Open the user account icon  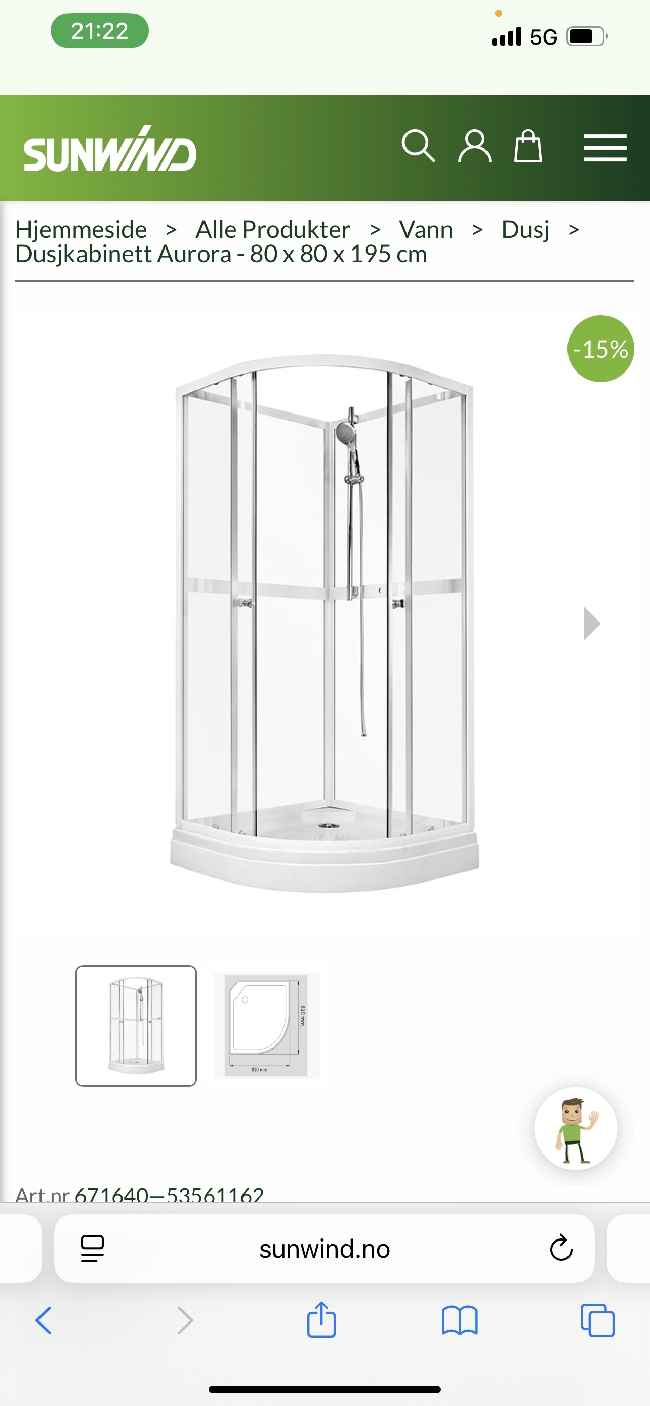point(475,146)
